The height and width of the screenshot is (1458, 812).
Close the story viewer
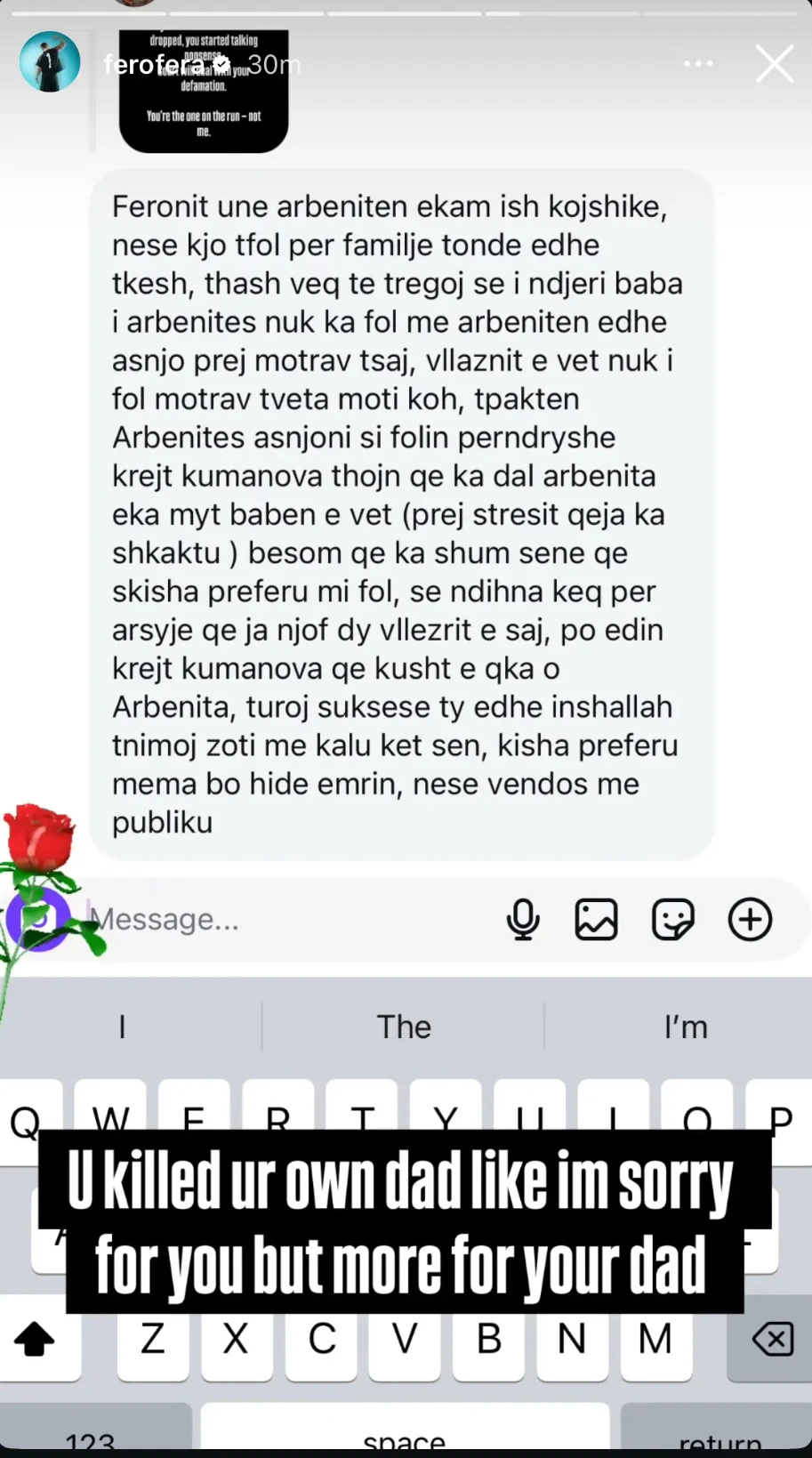click(x=774, y=64)
